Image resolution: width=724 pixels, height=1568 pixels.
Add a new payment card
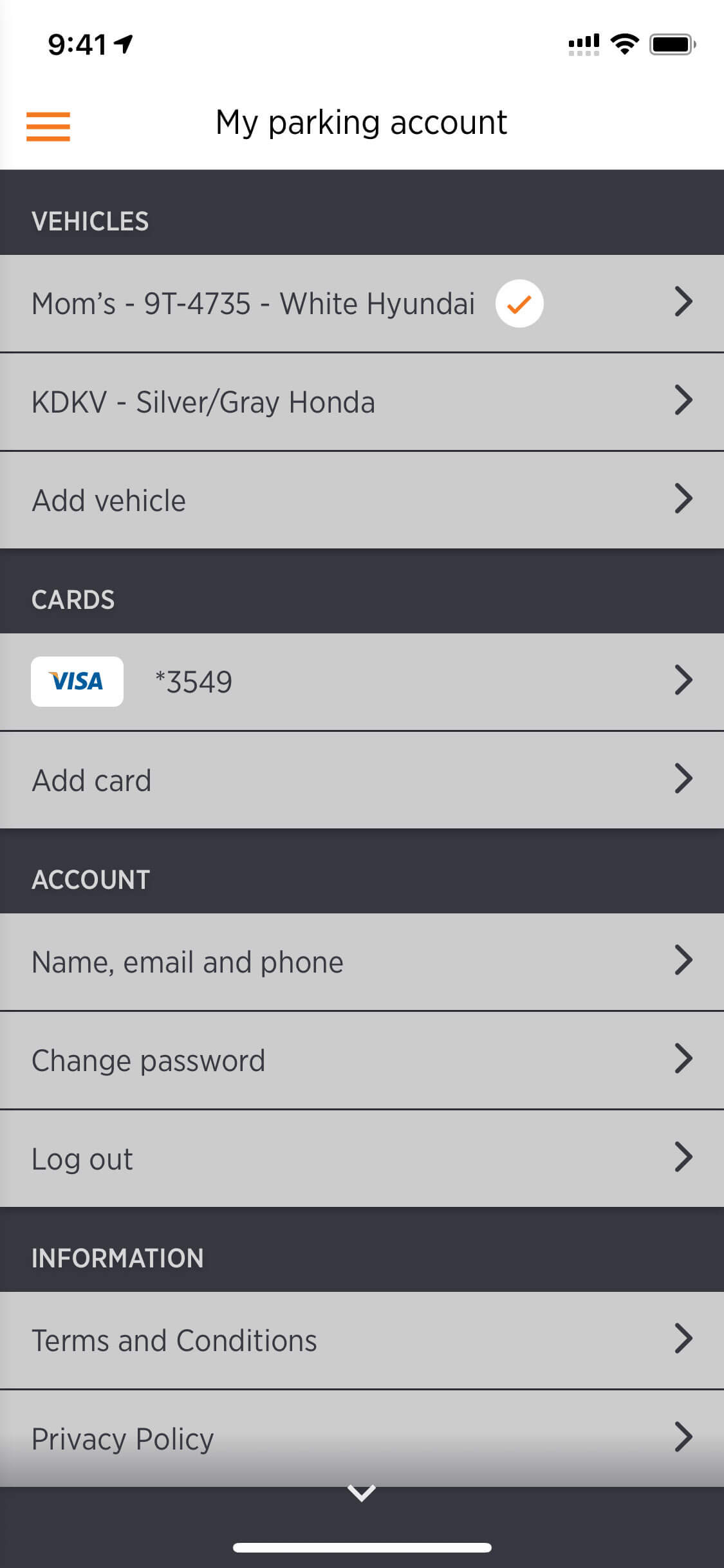point(362,780)
